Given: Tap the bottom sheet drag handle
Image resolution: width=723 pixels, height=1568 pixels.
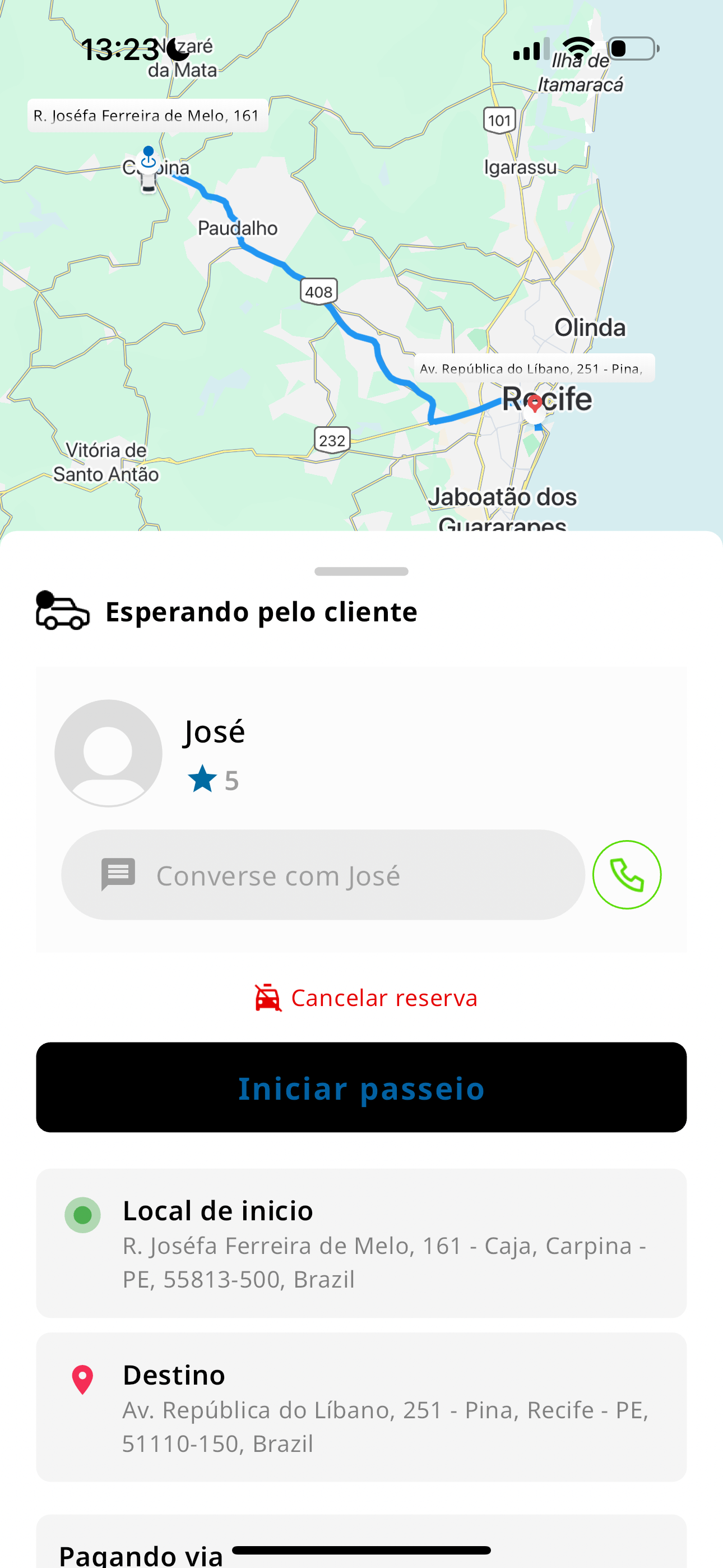Looking at the screenshot, I should (361, 571).
